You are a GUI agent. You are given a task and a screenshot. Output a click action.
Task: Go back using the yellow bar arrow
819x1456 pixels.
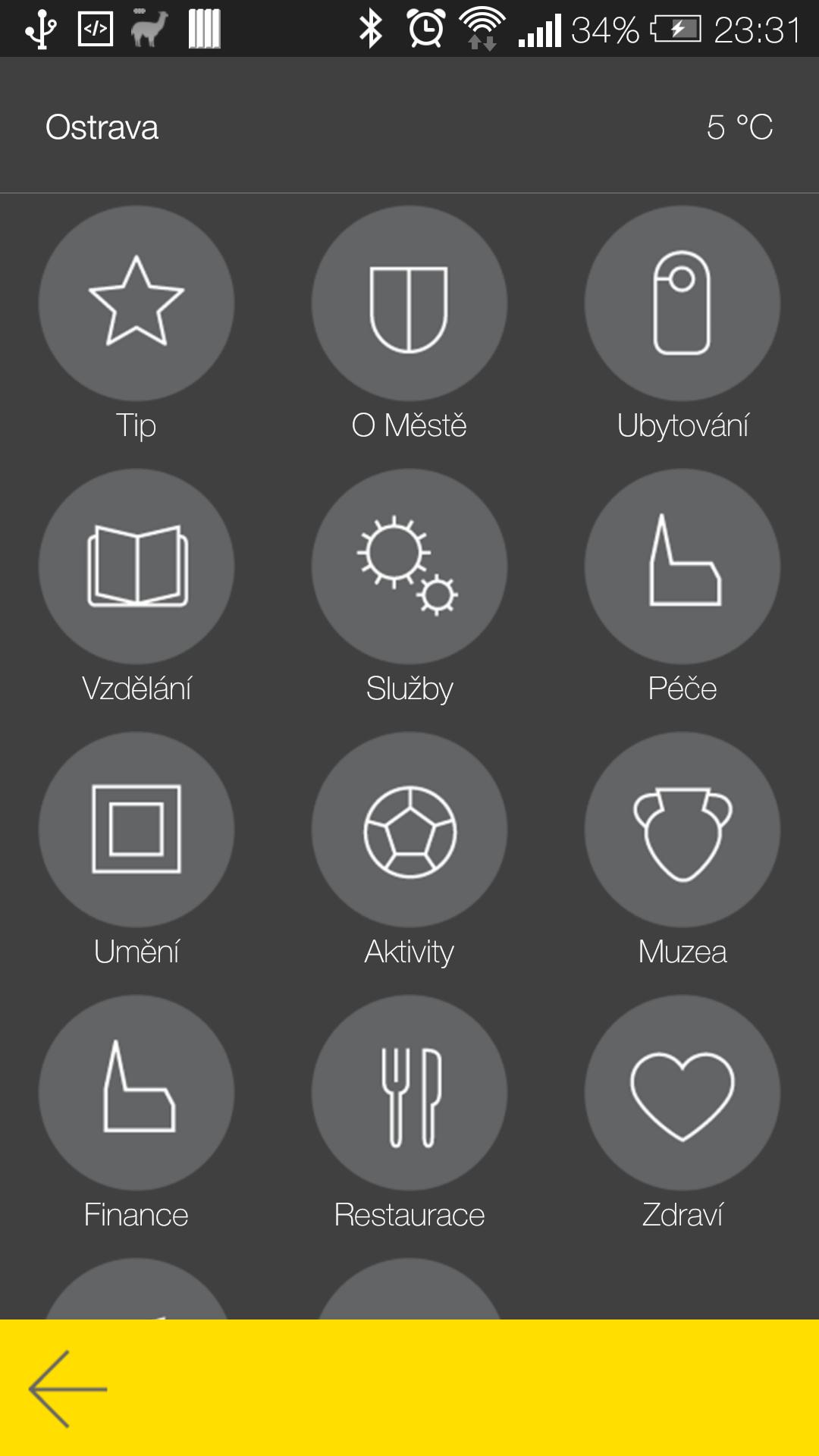point(68,1389)
